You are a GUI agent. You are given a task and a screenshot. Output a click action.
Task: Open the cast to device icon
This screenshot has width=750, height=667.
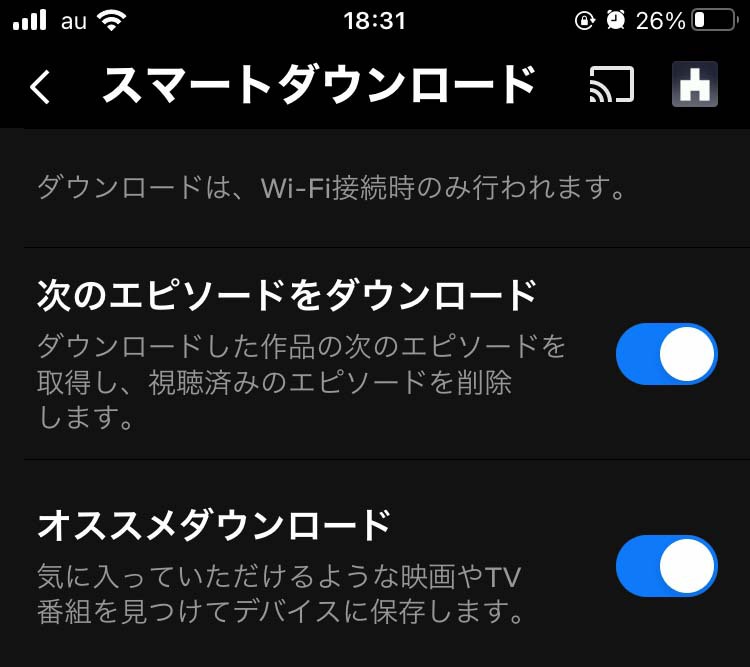click(x=611, y=86)
